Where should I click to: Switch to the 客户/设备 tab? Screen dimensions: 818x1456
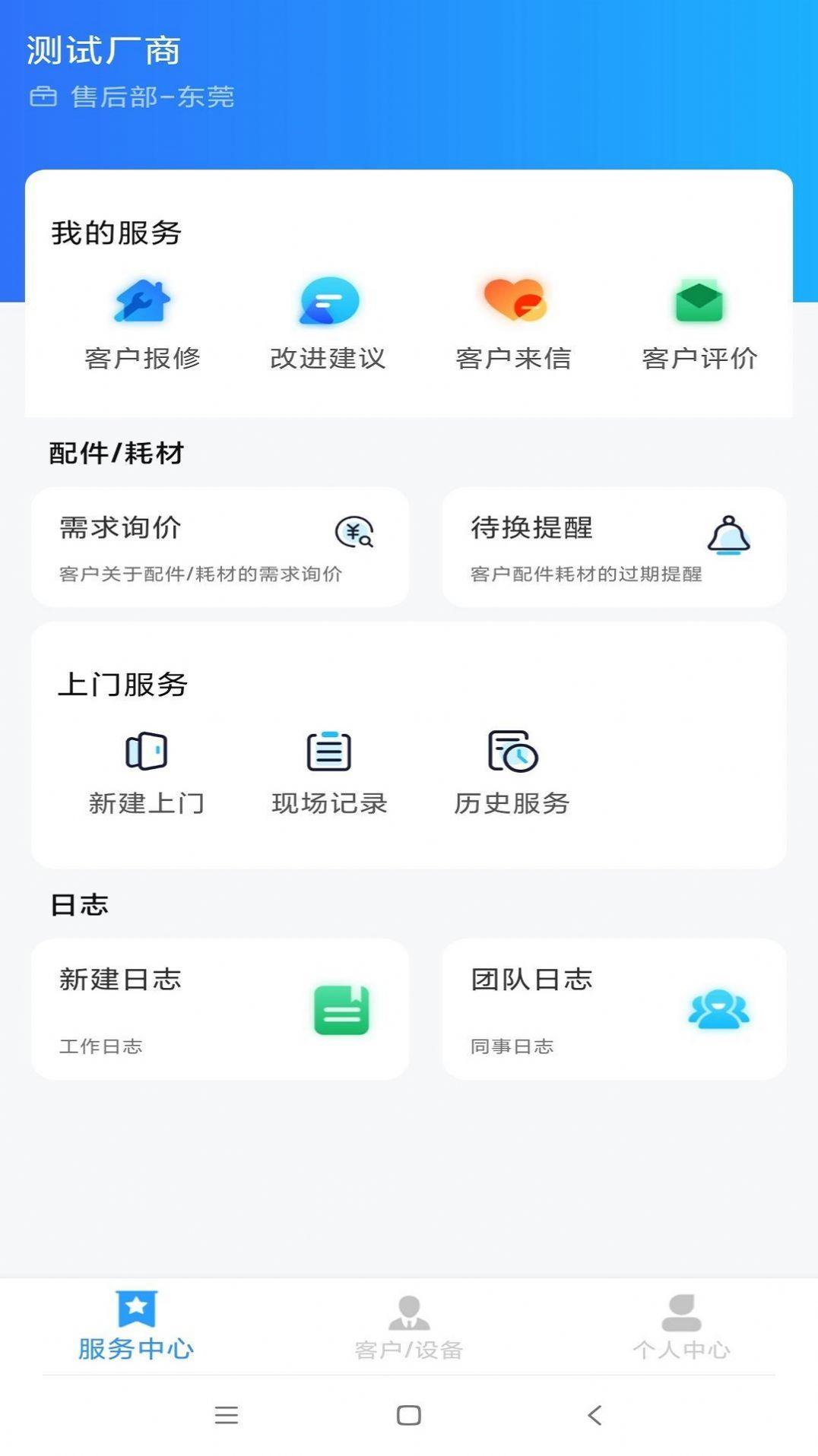click(409, 1328)
